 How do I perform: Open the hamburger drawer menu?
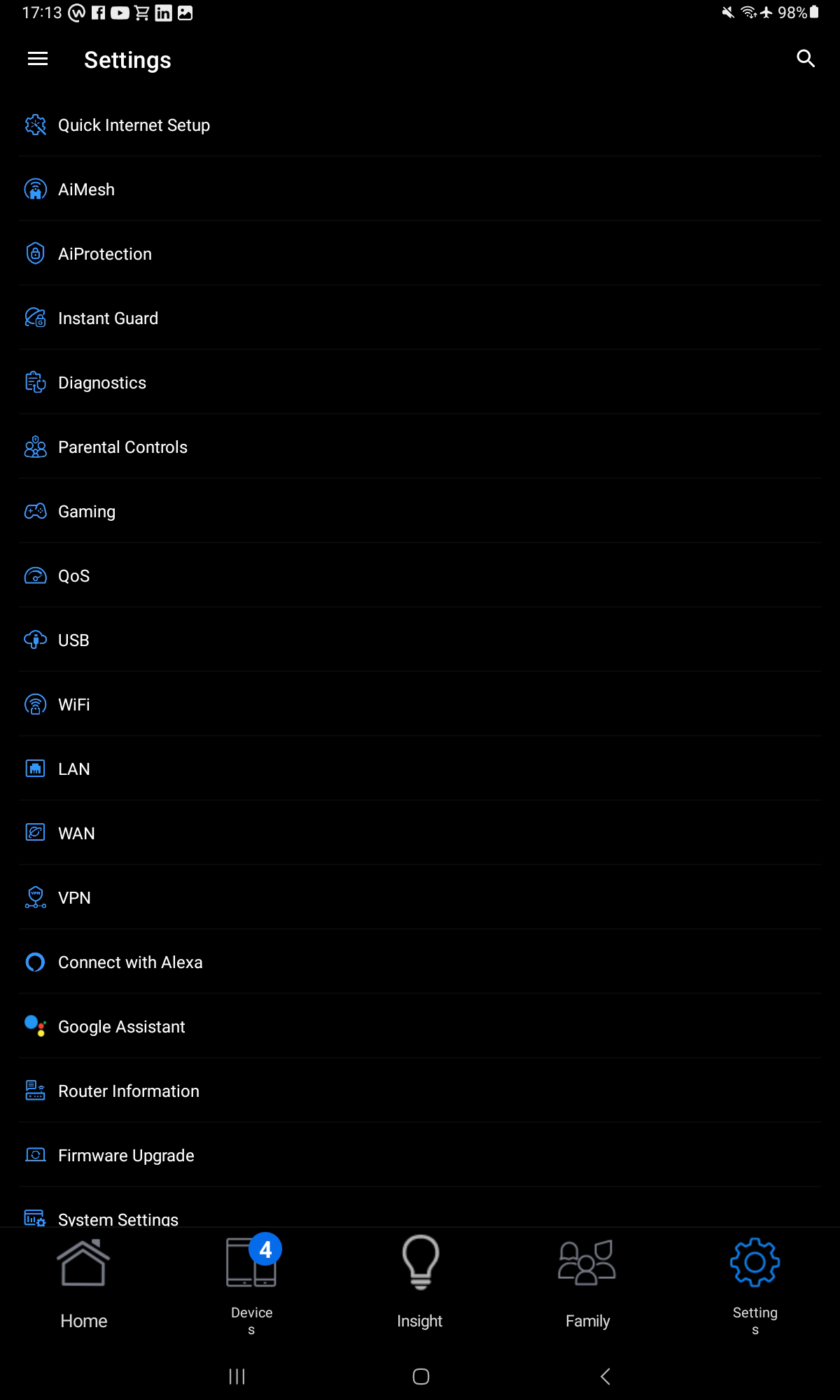coord(38,59)
